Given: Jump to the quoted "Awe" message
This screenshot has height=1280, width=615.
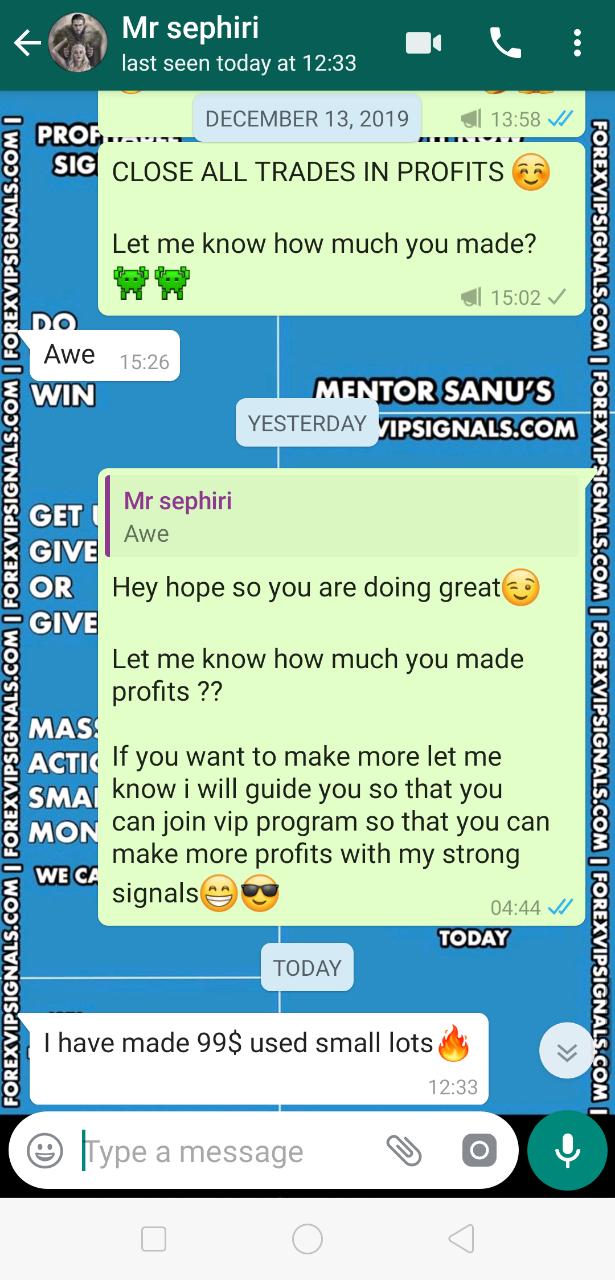Looking at the screenshot, I should (x=340, y=516).
